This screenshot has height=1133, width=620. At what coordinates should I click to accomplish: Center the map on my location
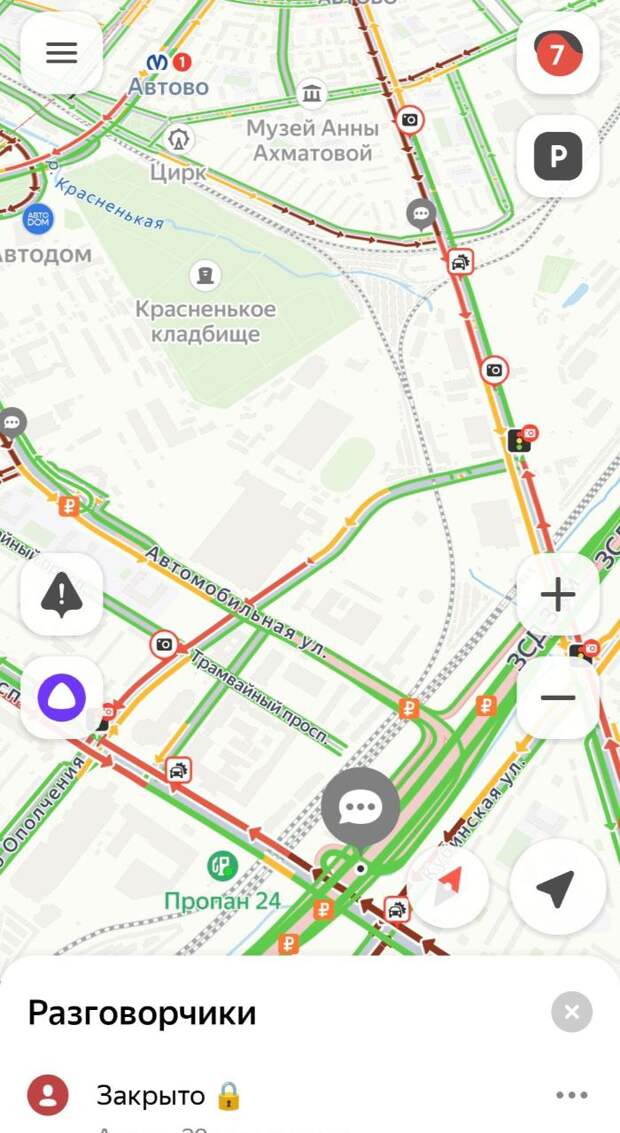(556, 887)
